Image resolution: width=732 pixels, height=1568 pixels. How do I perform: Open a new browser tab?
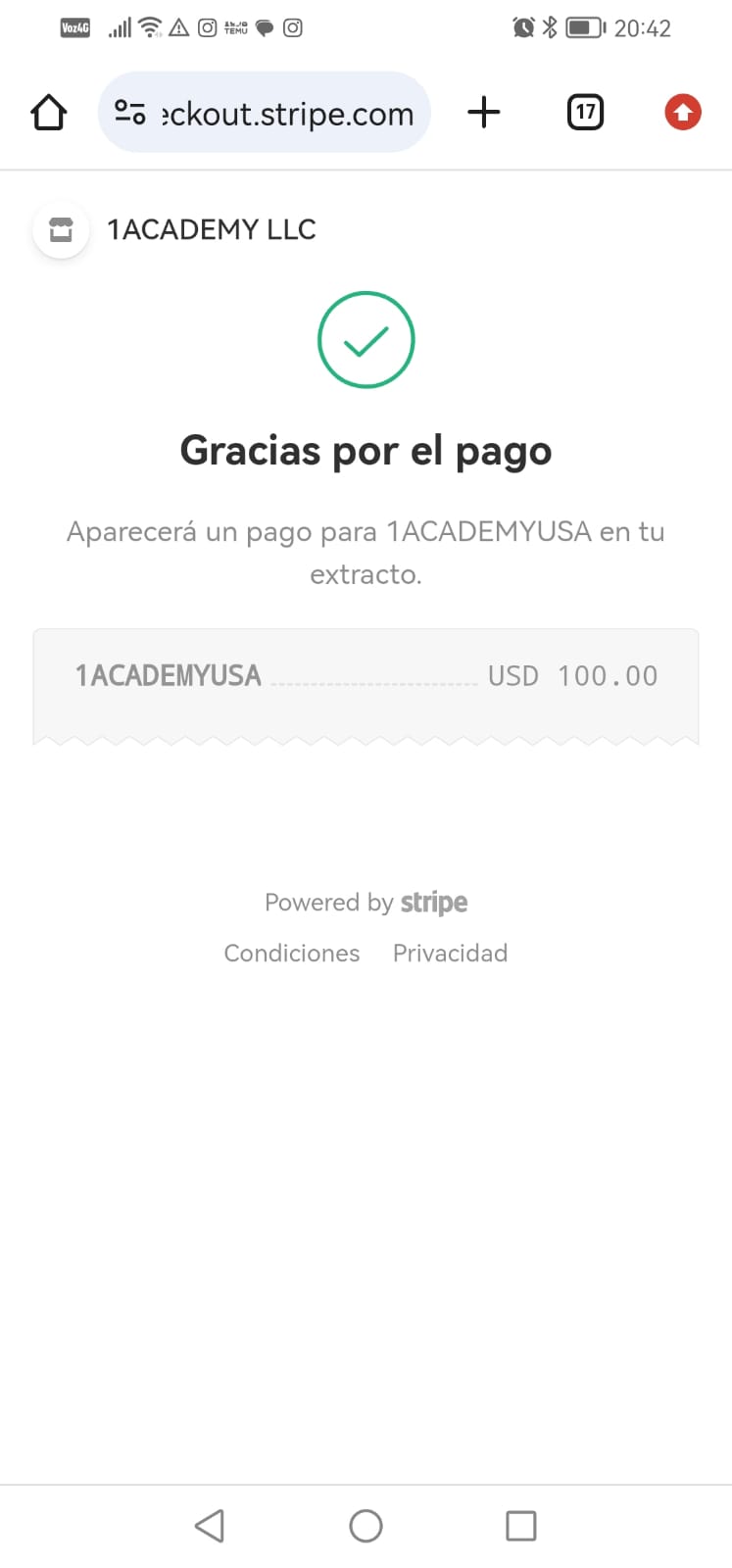pyautogui.click(x=484, y=113)
